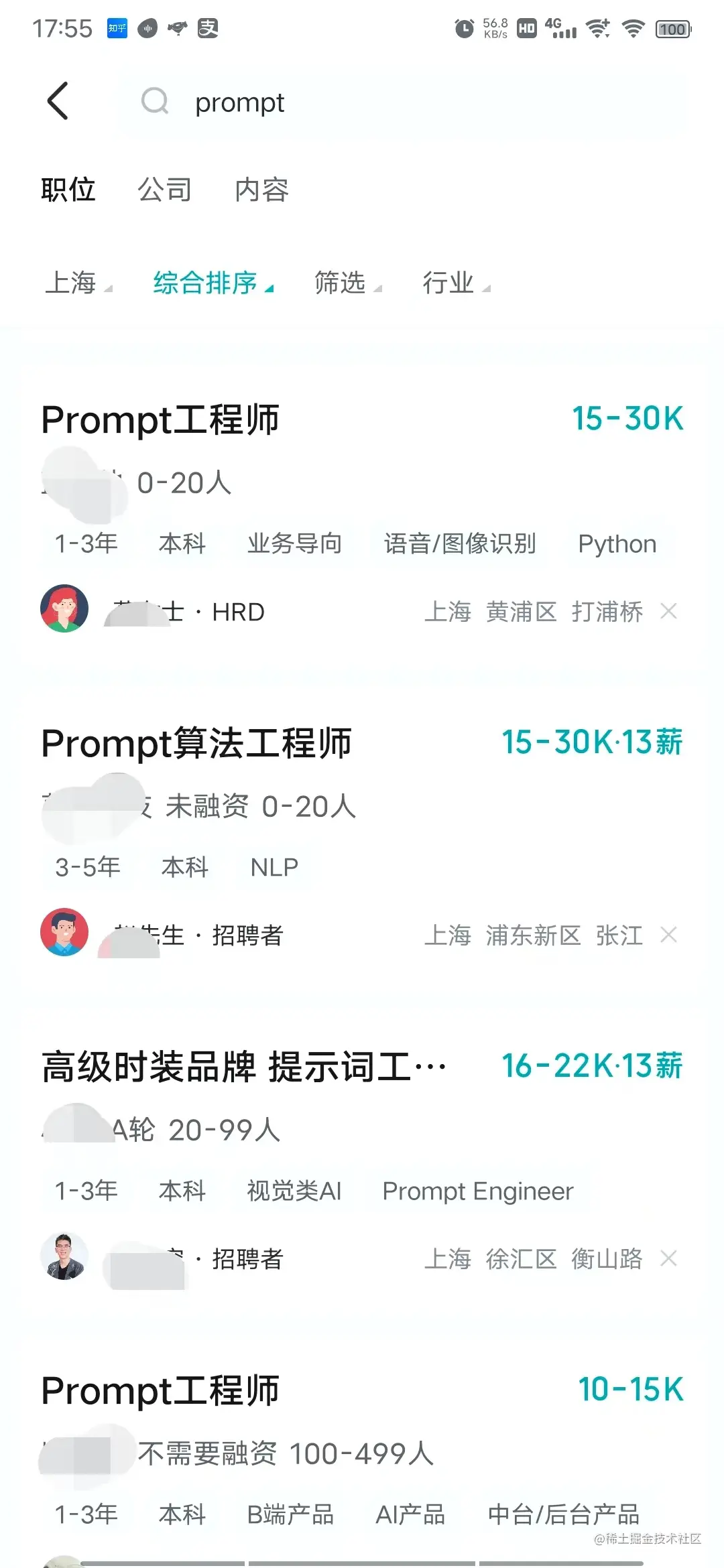Open the HRD recruiter's avatar photo
The width and height of the screenshot is (724, 1568).
(64, 608)
